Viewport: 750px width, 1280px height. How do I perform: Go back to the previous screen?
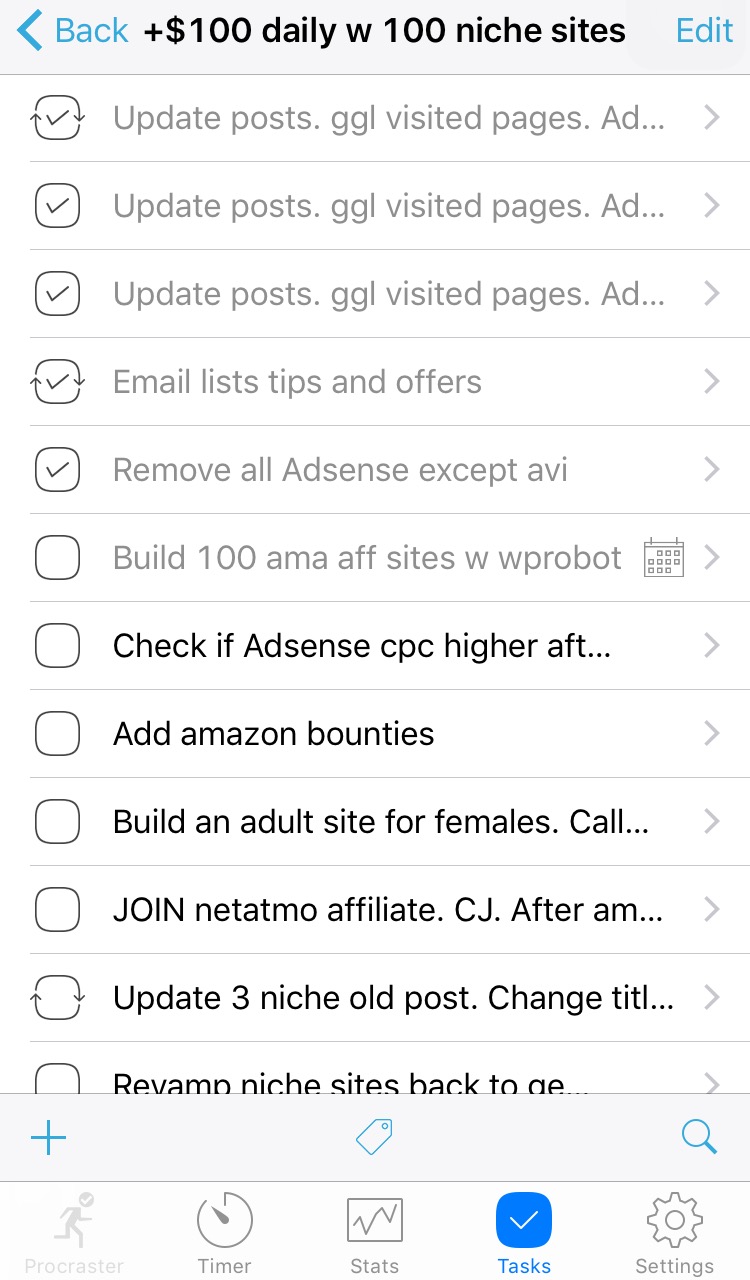pos(72,32)
